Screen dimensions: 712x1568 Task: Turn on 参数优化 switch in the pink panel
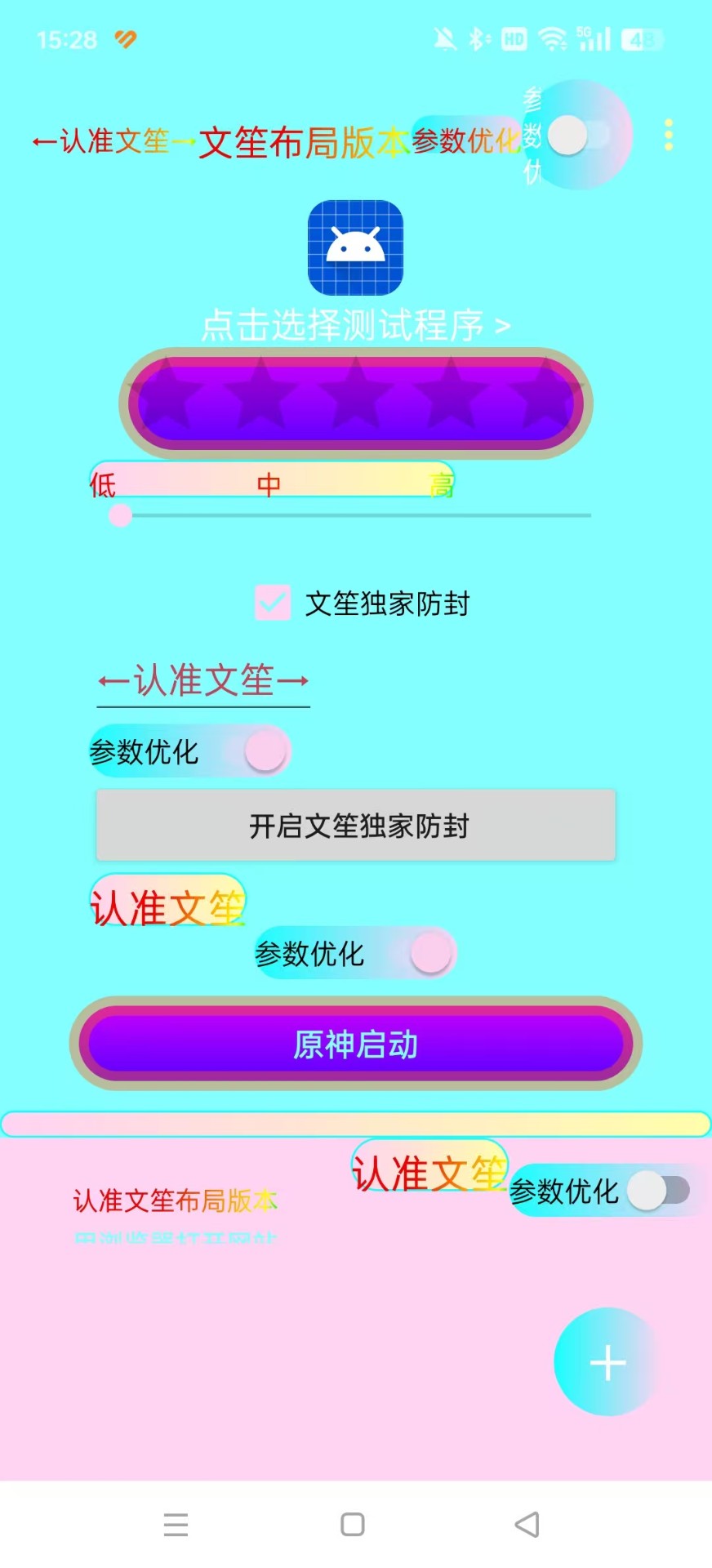[x=658, y=1191]
